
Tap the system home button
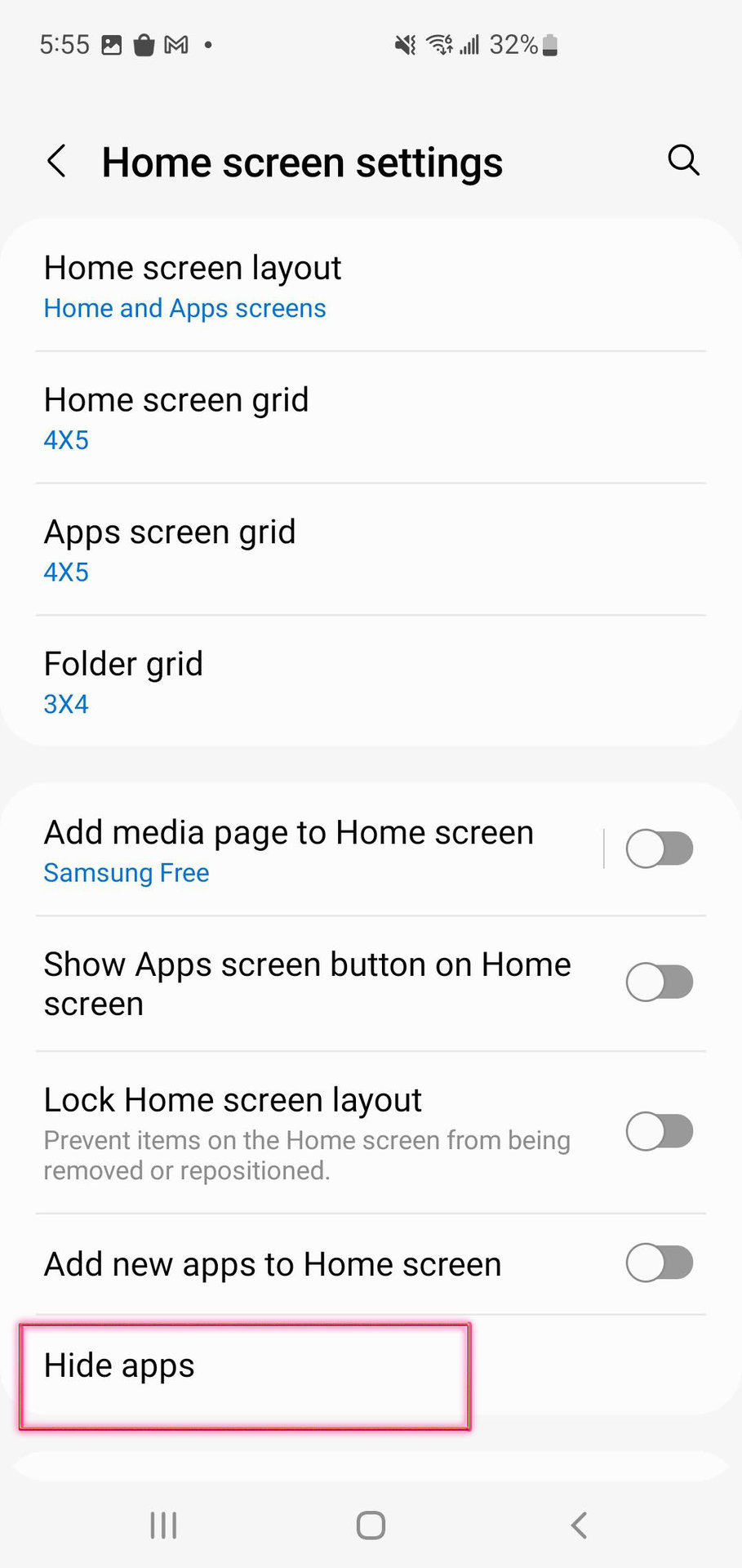click(x=371, y=1525)
